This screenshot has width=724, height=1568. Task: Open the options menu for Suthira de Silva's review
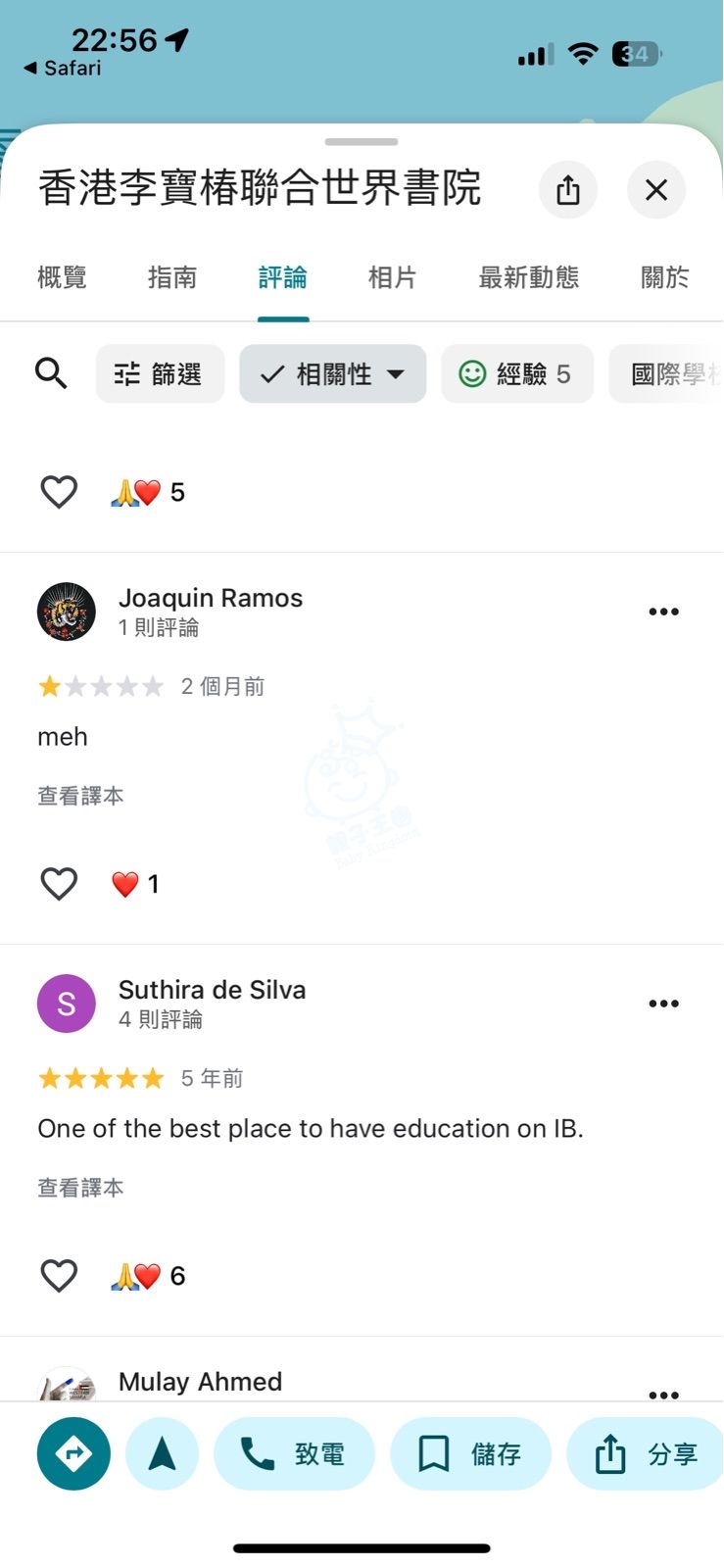[x=663, y=1004]
